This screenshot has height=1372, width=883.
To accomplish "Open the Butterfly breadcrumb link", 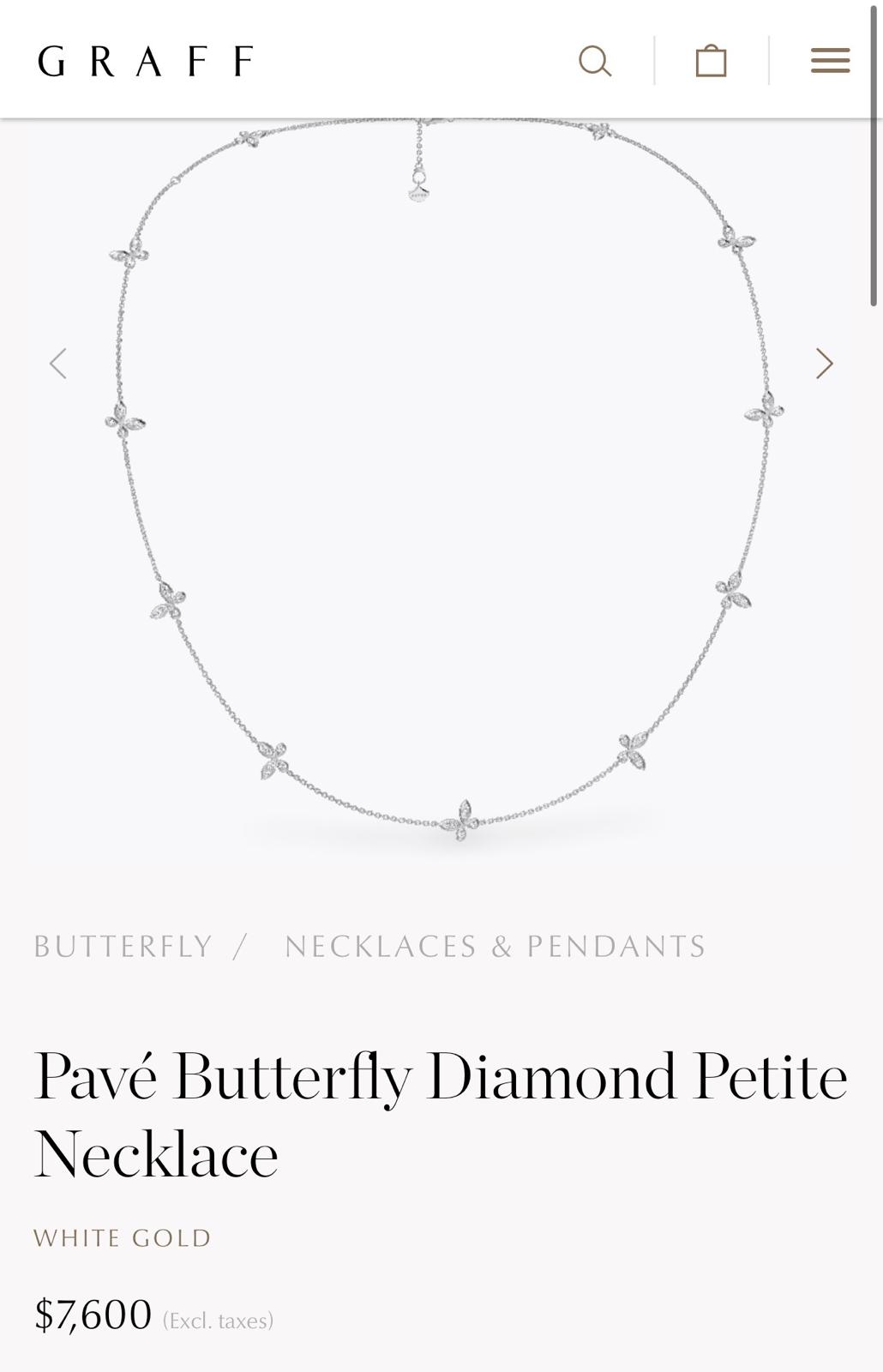I will pos(123,947).
